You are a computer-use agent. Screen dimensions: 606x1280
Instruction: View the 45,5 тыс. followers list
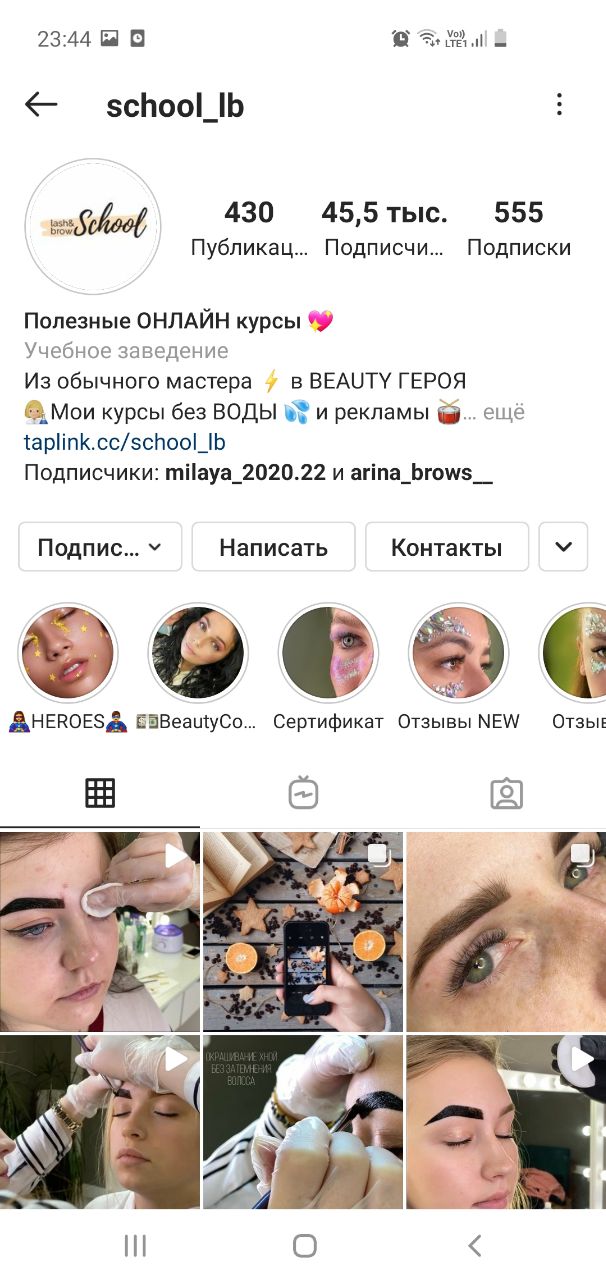click(x=384, y=229)
